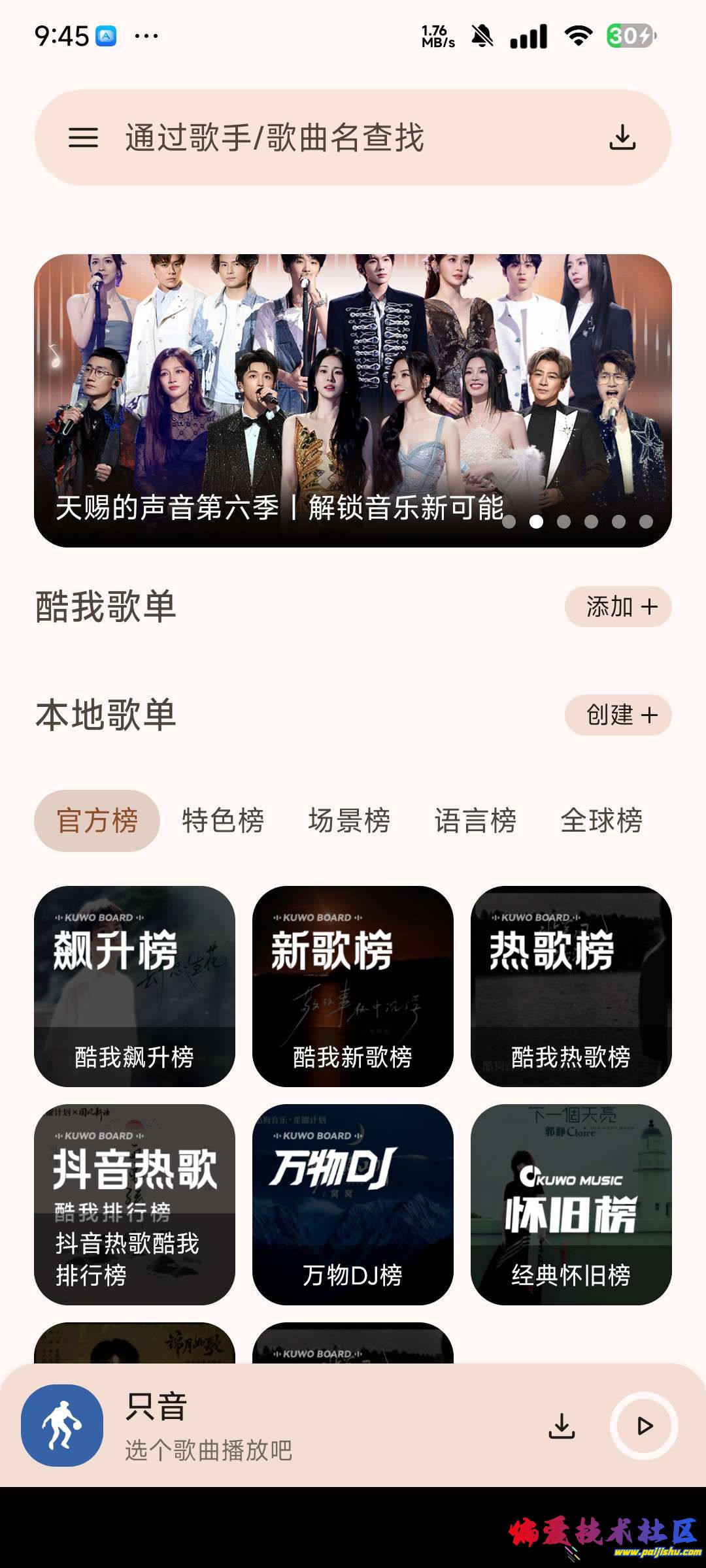Image resolution: width=706 pixels, height=1568 pixels.
Task: Open the 万物DJ榜 chart
Action: (353, 1204)
